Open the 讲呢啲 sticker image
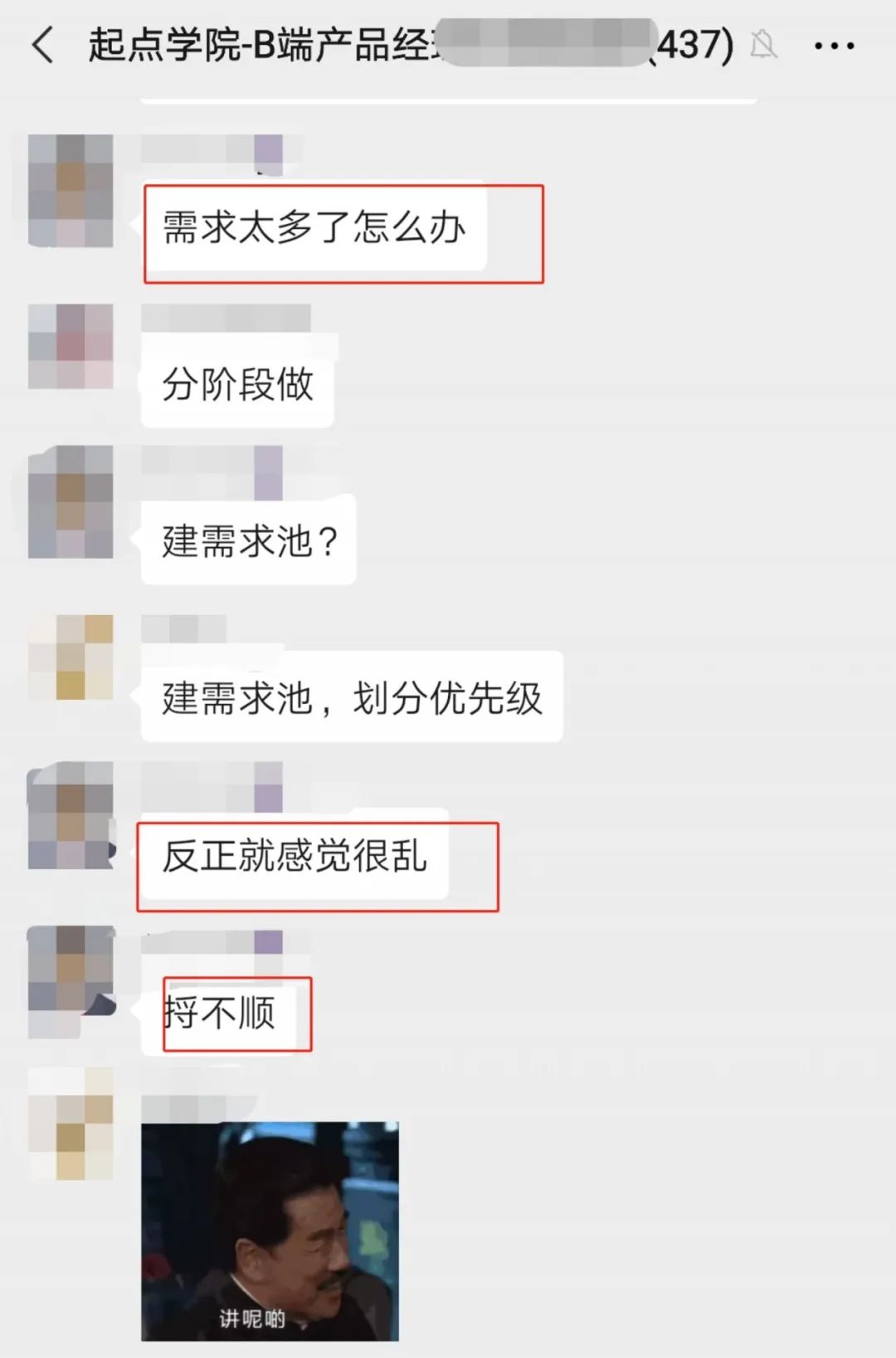This screenshot has width=896, height=1358. 270,1231
